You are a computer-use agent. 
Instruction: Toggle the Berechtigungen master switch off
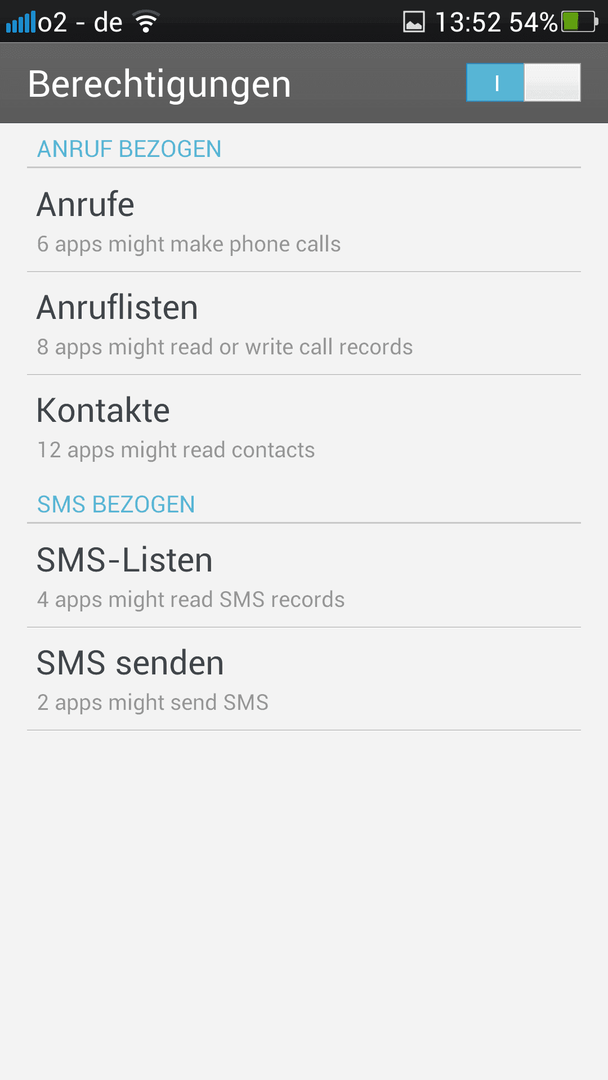(523, 83)
